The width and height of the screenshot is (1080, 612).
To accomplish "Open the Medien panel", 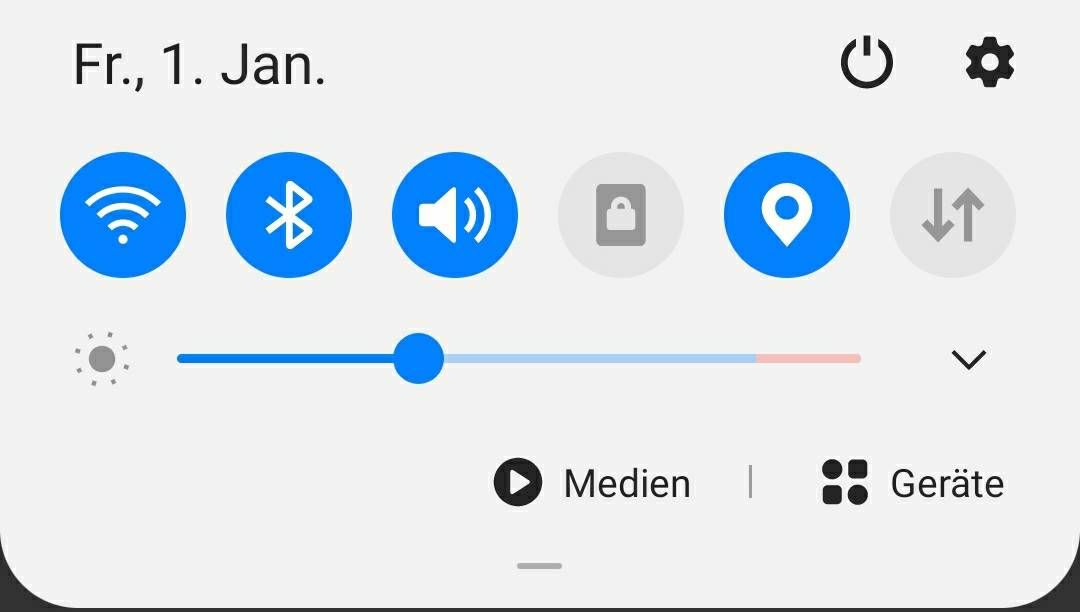I will click(592, 483).
